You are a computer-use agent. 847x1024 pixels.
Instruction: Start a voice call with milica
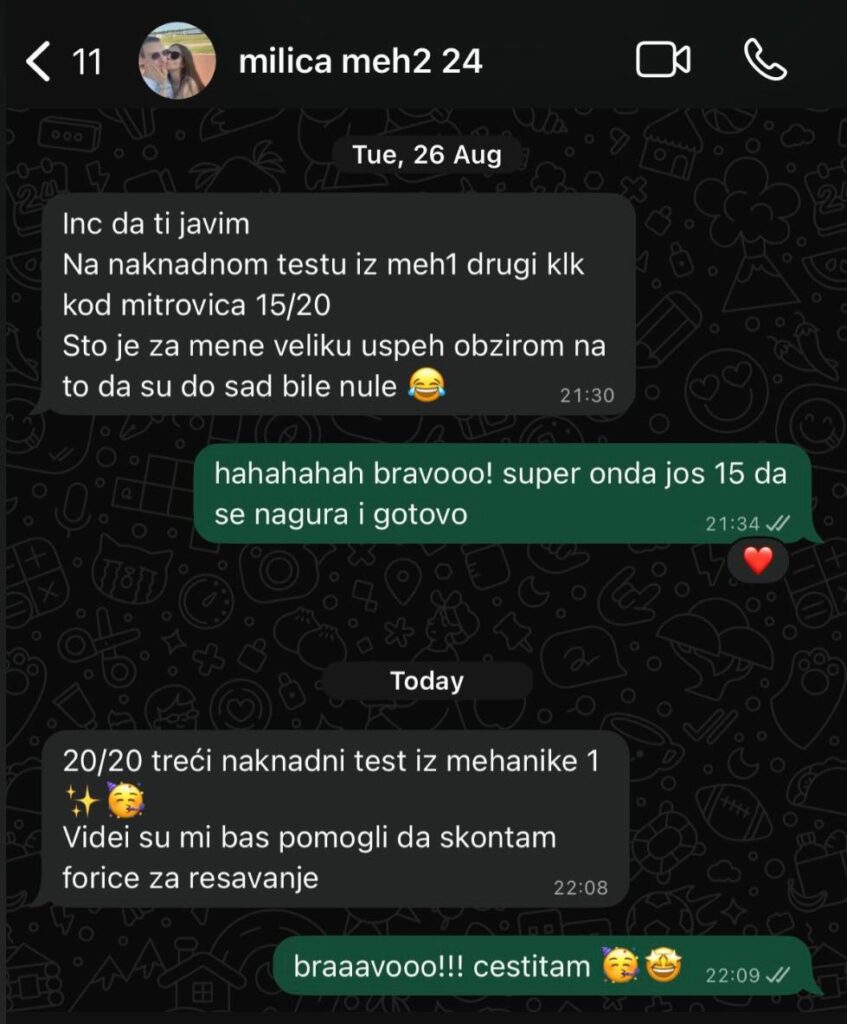pyautogui.click(x=766, y=61)
